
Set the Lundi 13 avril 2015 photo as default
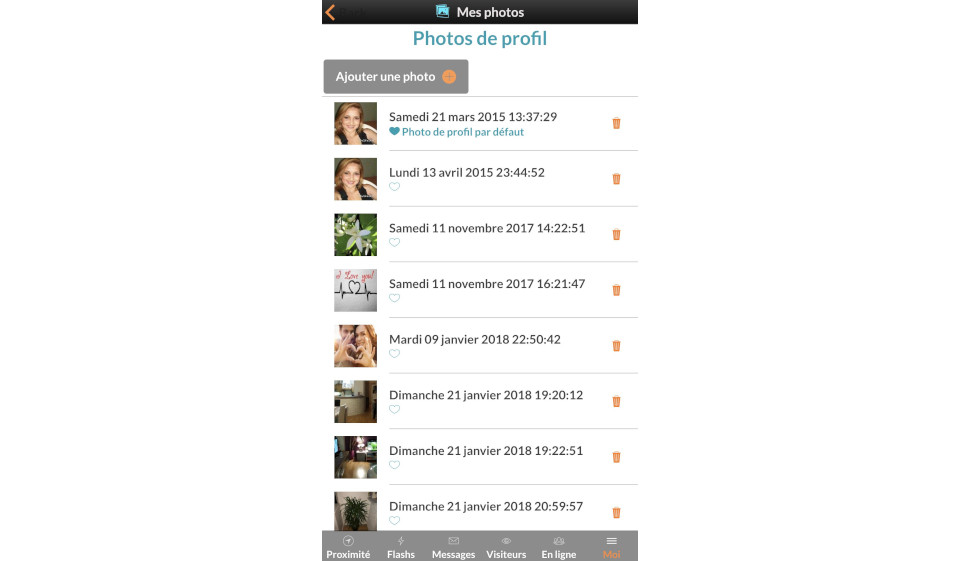tap(394, 187)
